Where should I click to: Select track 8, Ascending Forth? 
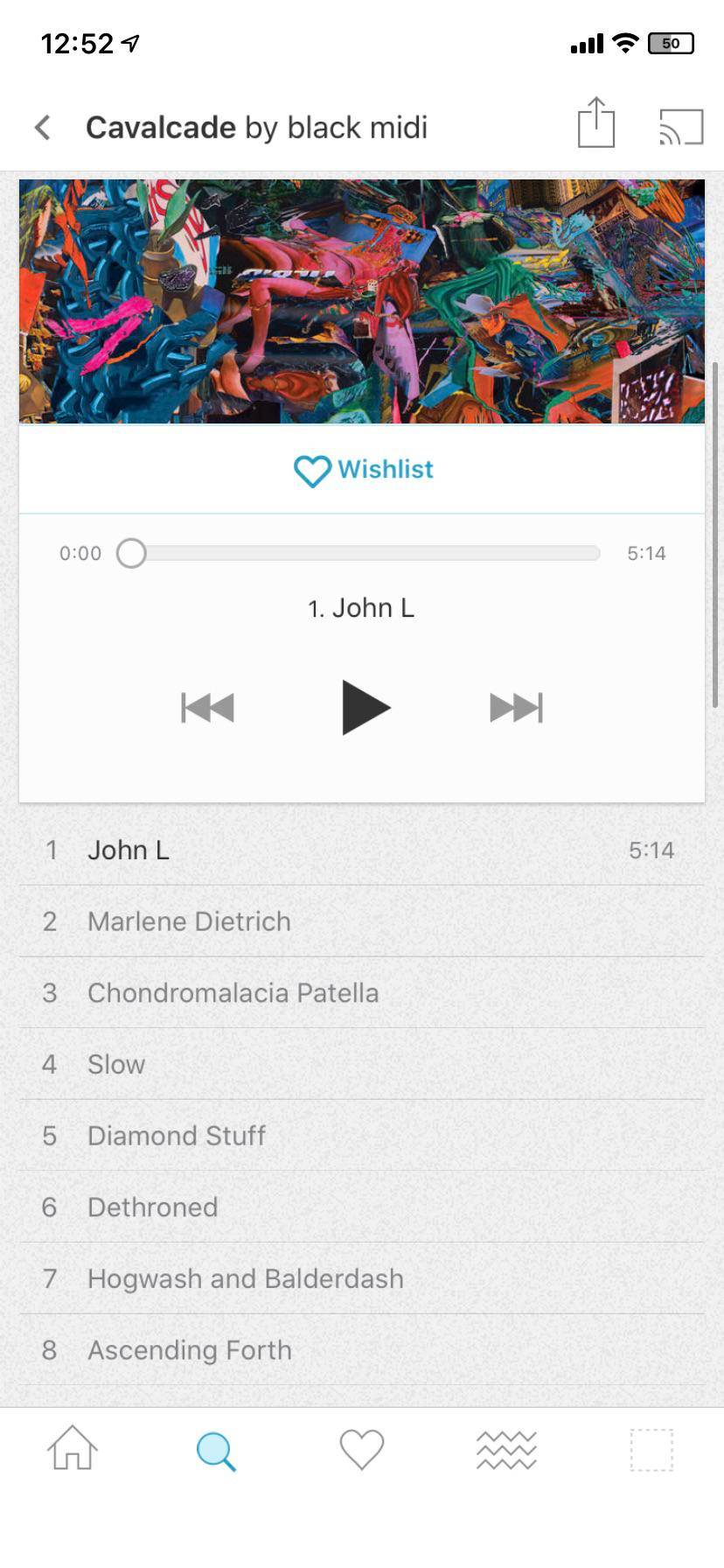(x=189, y=1350)
